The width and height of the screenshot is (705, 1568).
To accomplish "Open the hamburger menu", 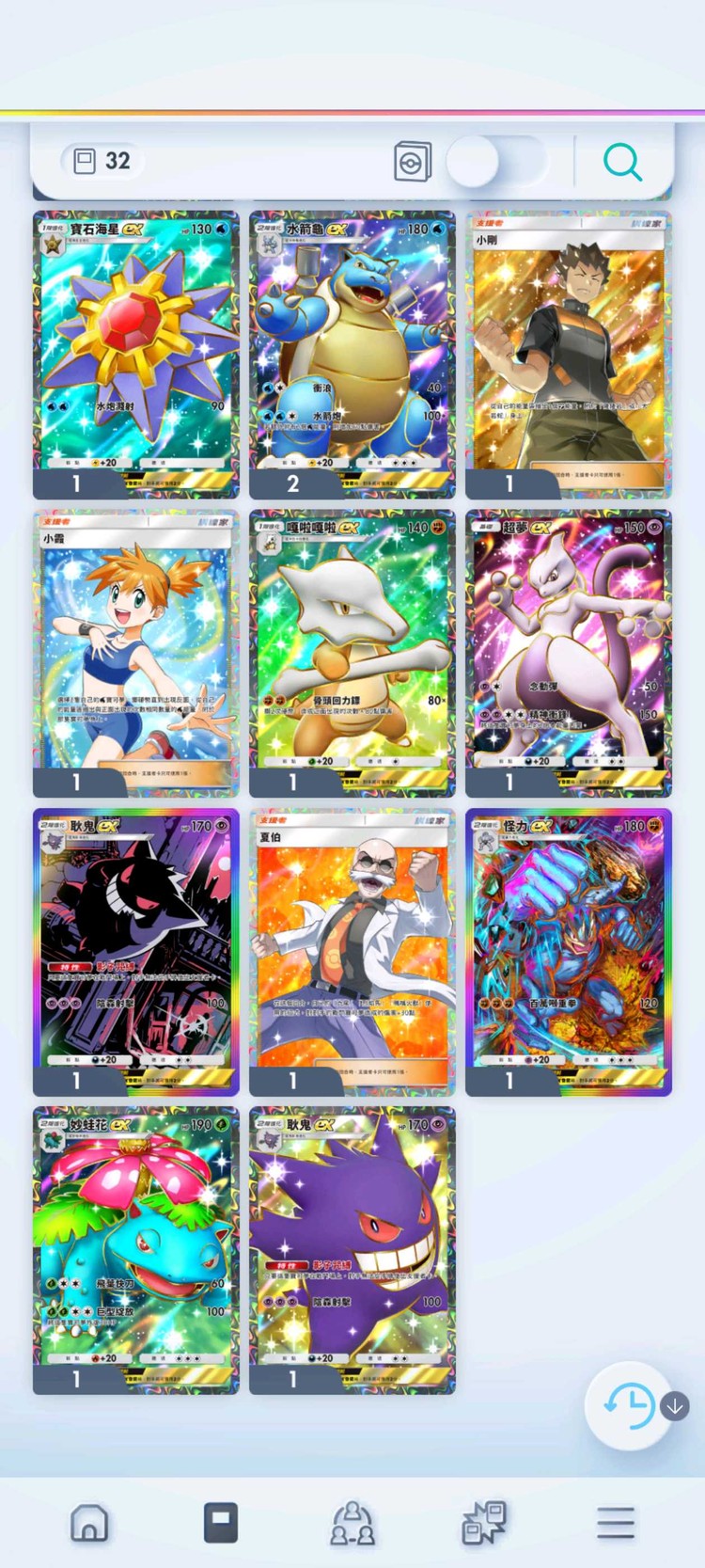I will tap(616, 1522).
